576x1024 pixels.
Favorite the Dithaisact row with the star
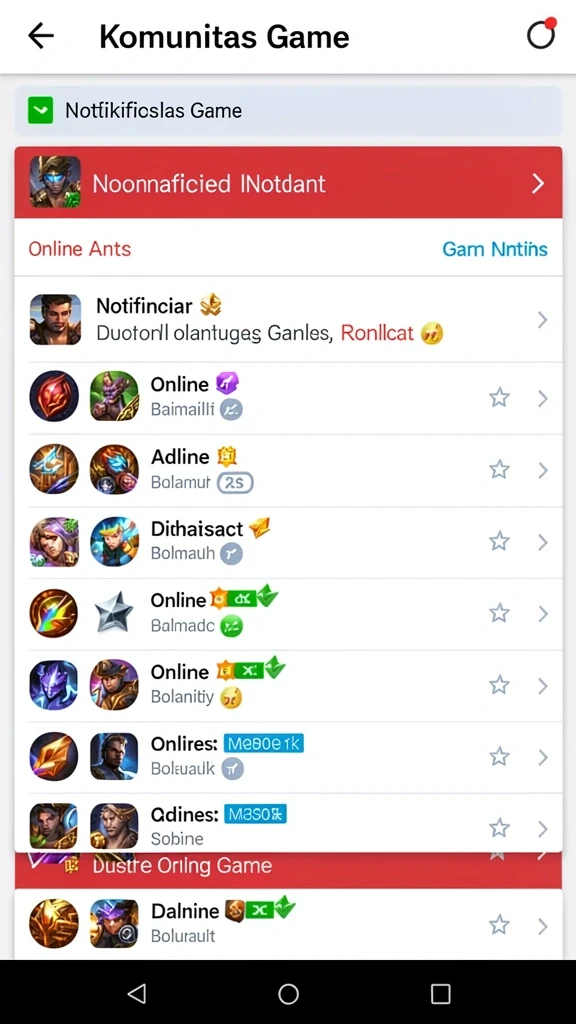coord(499,541)
